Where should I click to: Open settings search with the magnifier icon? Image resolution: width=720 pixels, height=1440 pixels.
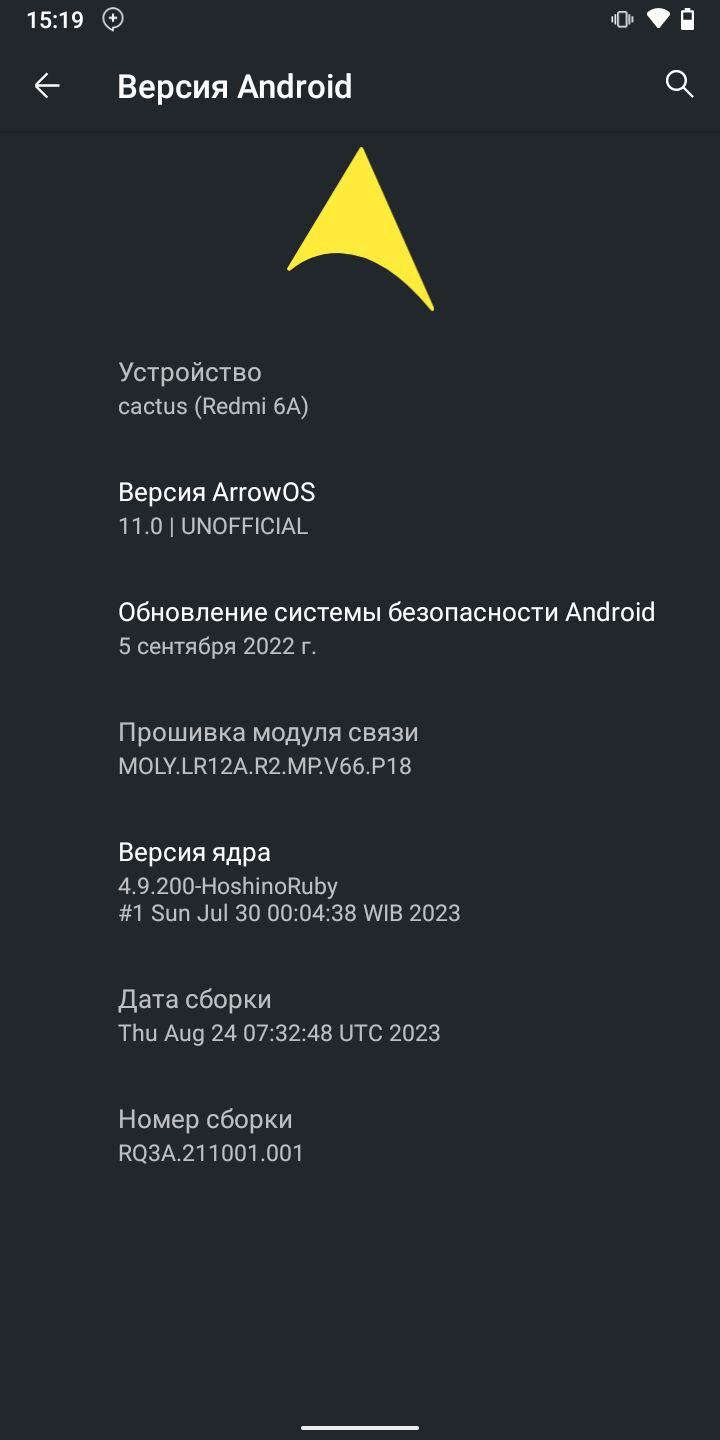coord(679,84)
